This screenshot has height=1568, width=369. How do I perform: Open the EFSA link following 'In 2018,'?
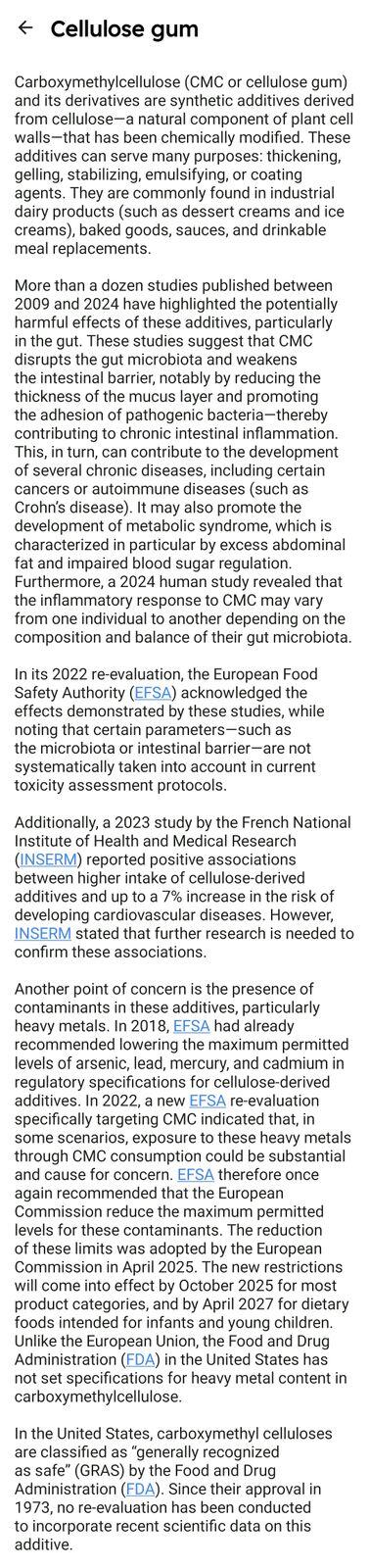(x=191, y=1026)
